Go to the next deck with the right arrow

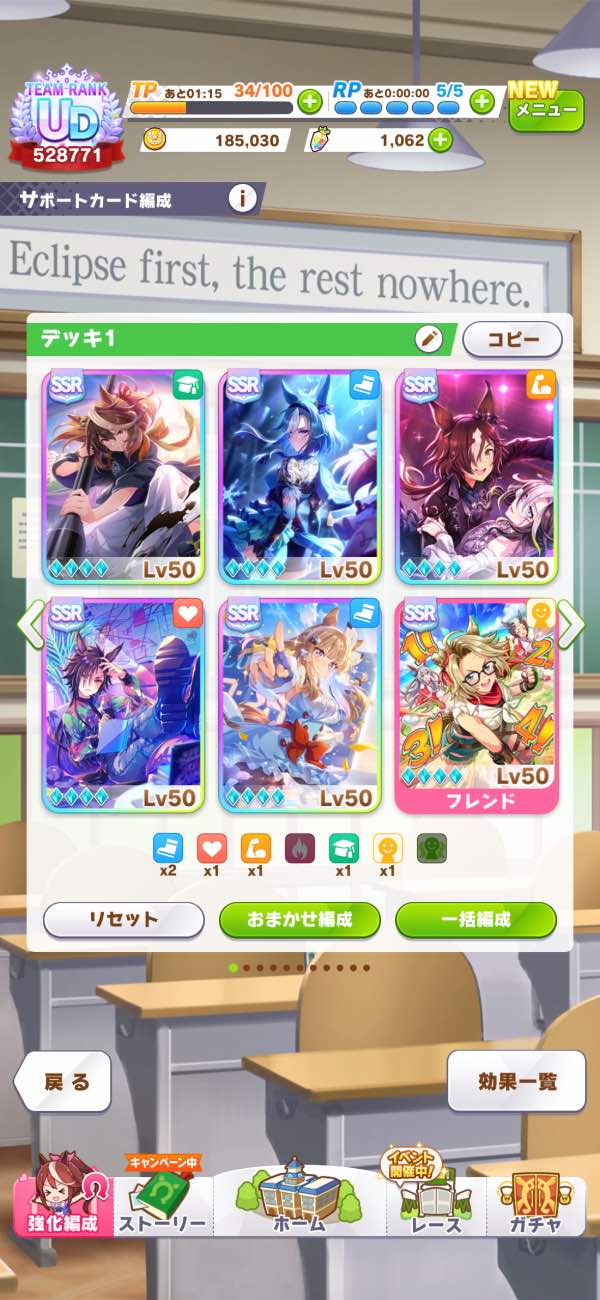(570, 624)
